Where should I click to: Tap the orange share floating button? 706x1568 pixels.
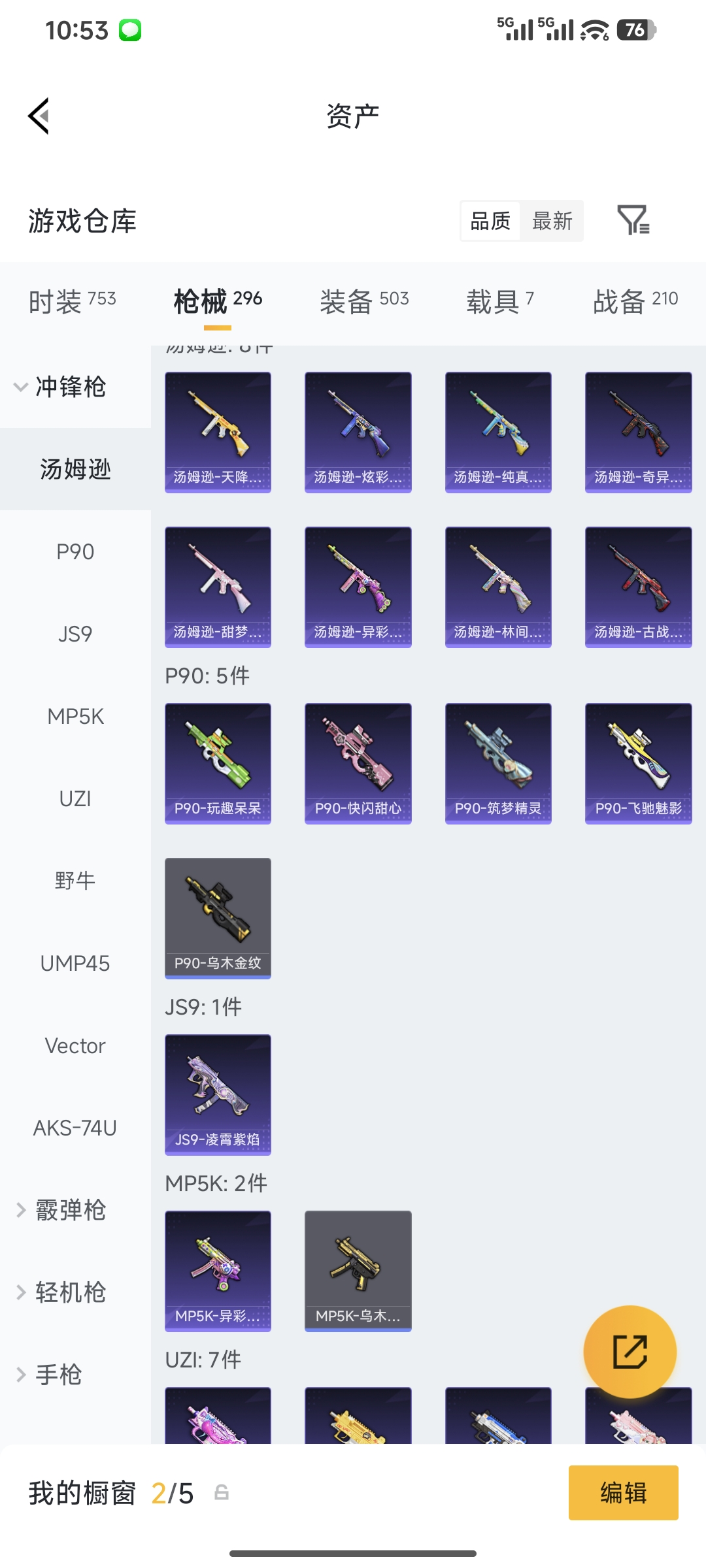pos(630,1352)
